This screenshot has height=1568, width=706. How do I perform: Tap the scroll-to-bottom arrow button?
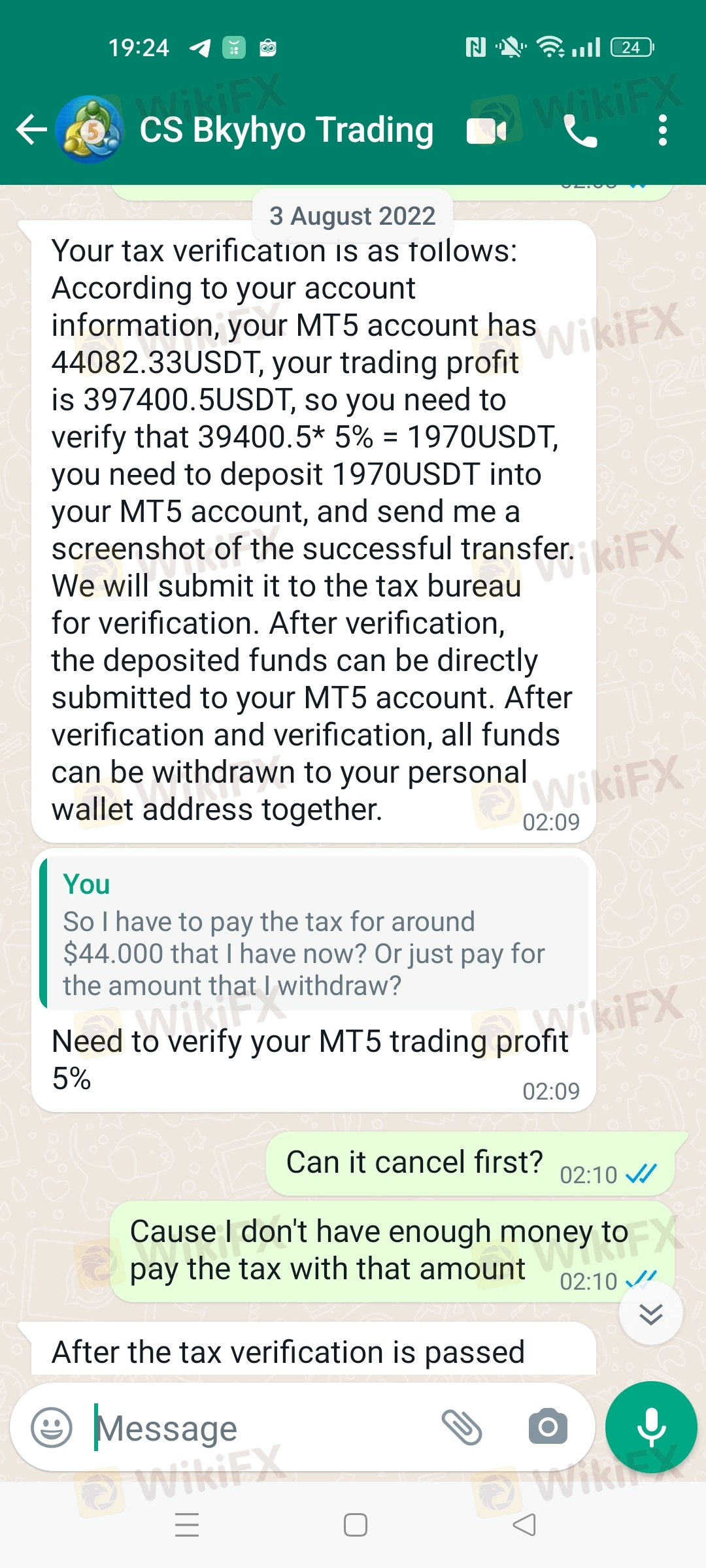(650, 1313)
